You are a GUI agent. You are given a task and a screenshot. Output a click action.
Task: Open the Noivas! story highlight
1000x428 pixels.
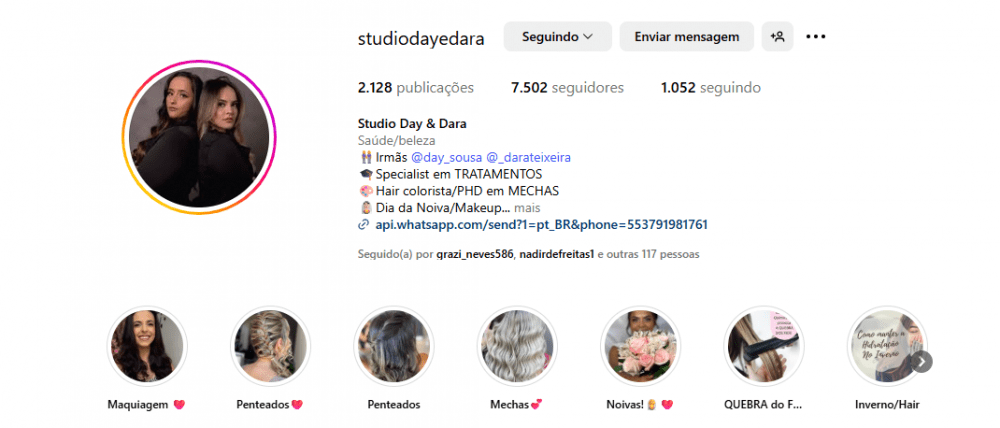point(639,346)
